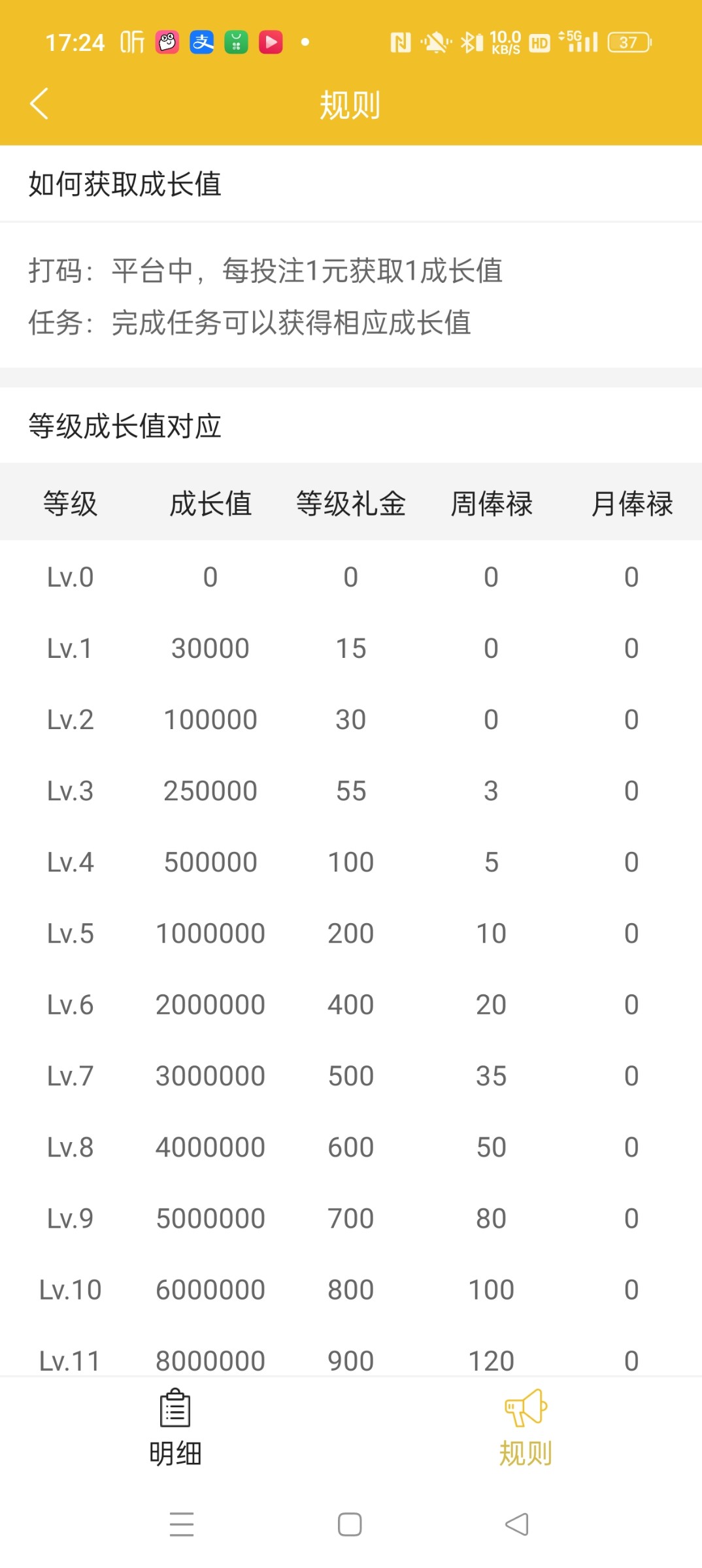The image size is (702, 1568).
Task: Tap the NFC icon in the status bar
Action: pyautogui.click(x=400, y=42)
